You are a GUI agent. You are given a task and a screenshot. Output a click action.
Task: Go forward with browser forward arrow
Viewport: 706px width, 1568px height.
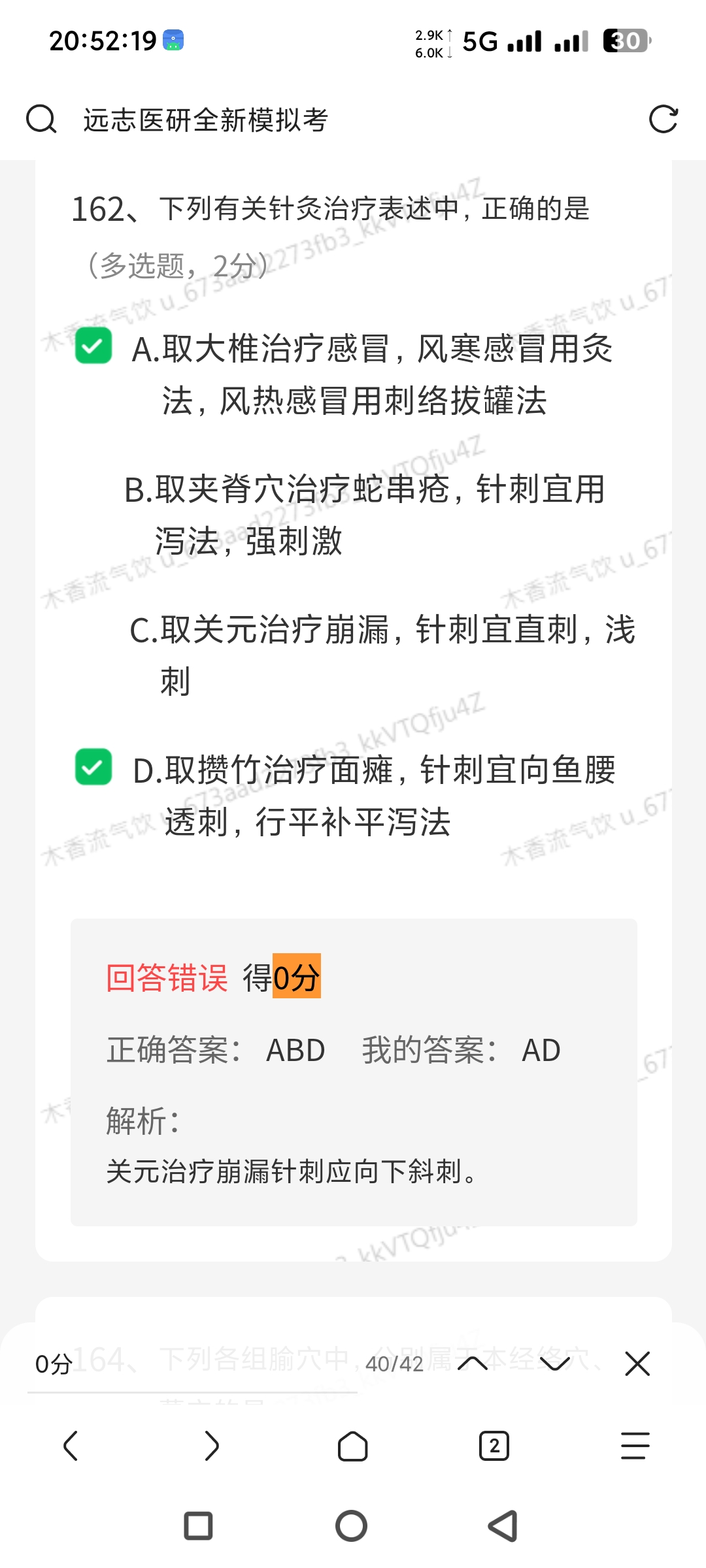coord(212,1446)
